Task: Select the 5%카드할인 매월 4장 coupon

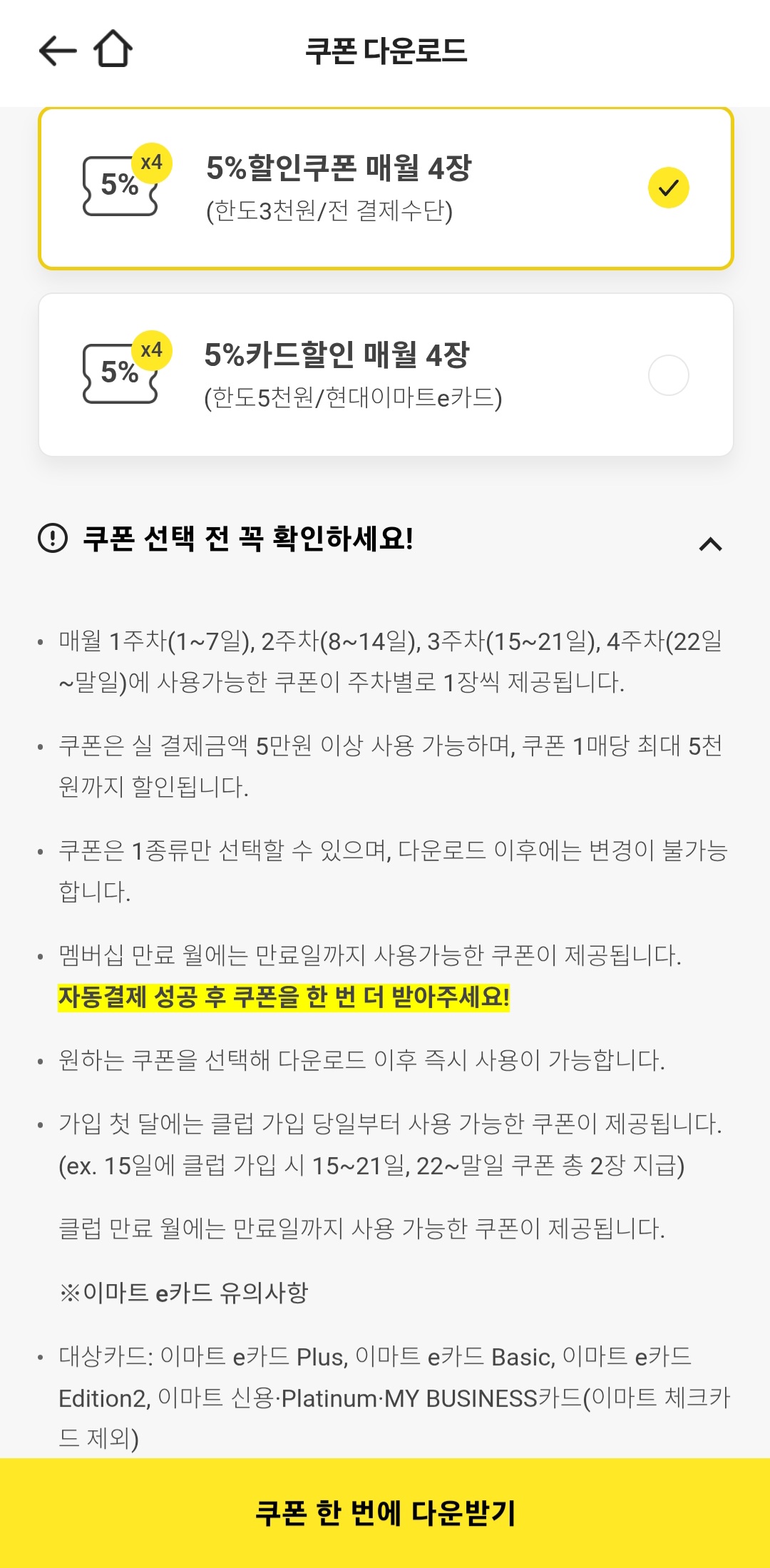Action: 386,375
